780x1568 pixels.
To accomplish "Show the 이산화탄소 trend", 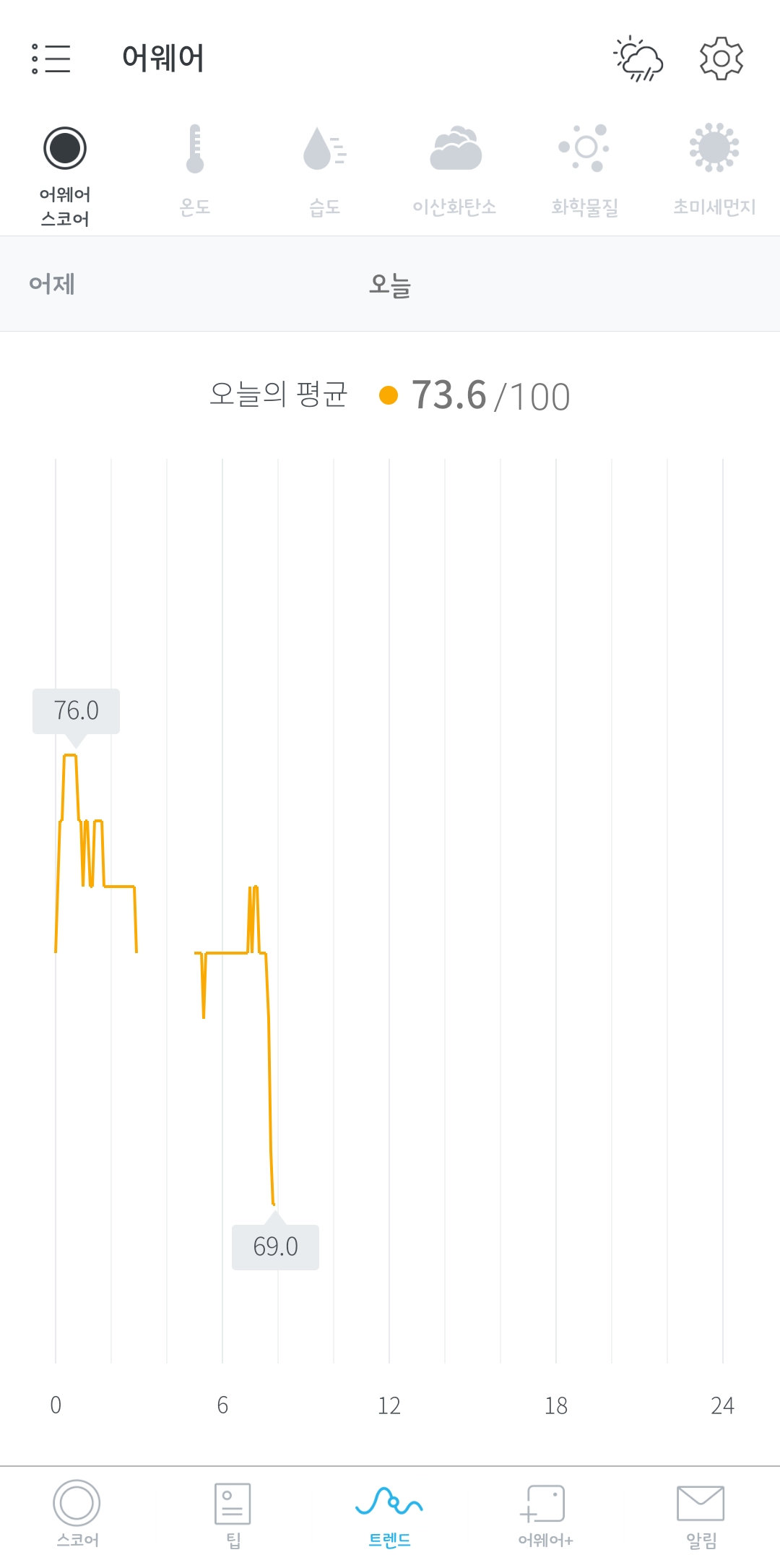I will point(455,171).
